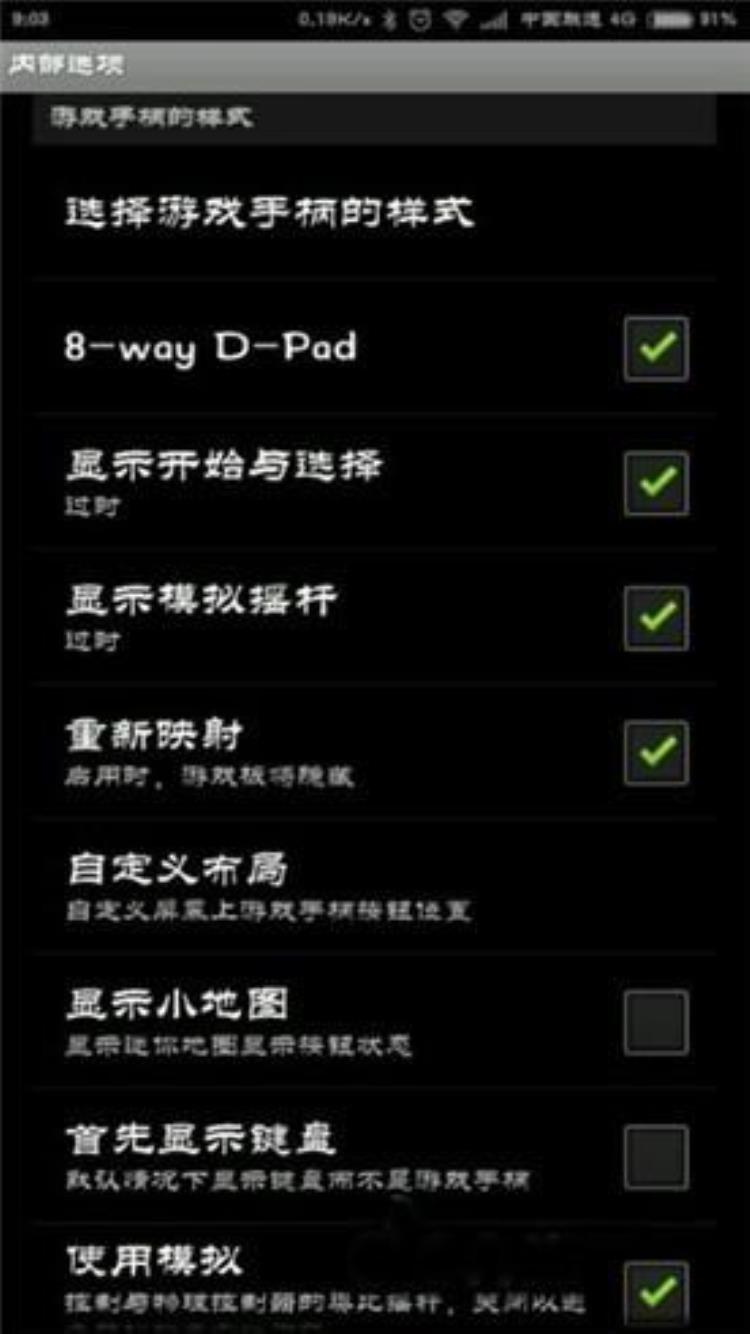This screenshot has width=750, height=1334.
Task: Open 选择游戏手柄的样式 setting
Action: (x=270, y=213)
